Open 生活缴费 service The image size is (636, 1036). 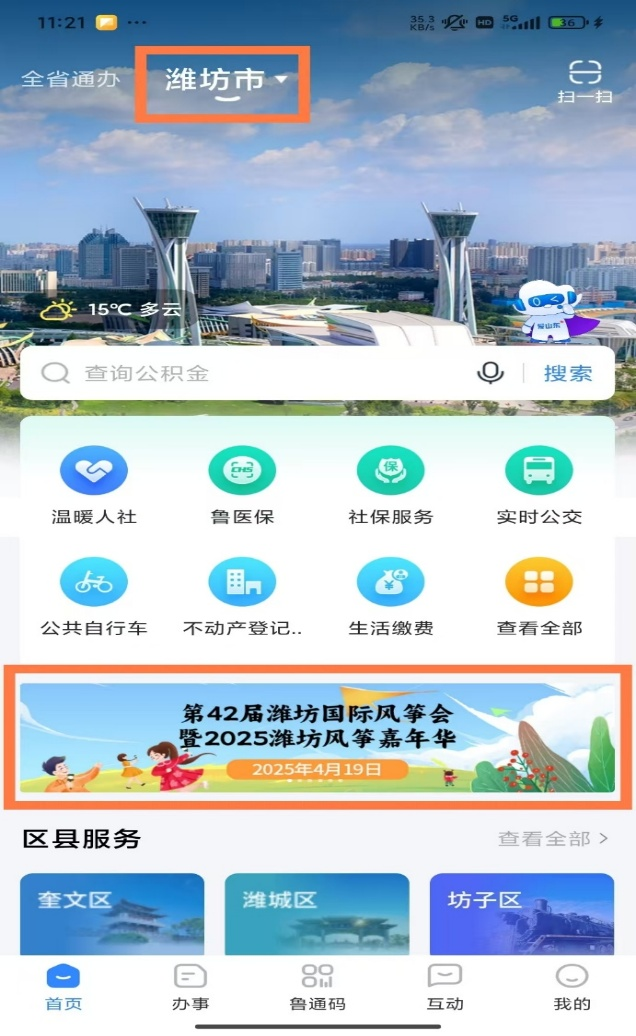[390, 582]
